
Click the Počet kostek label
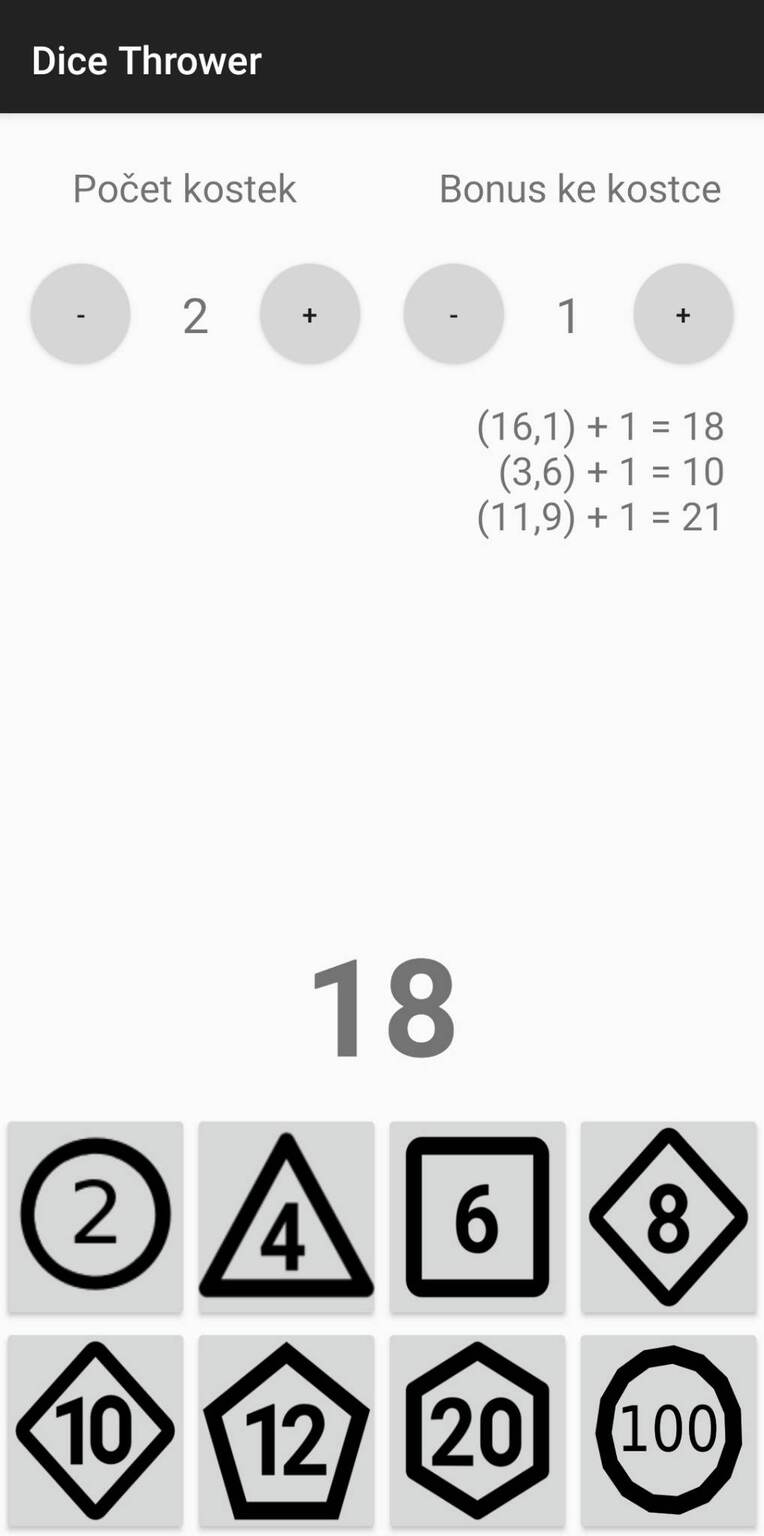(x=184, y=188)
